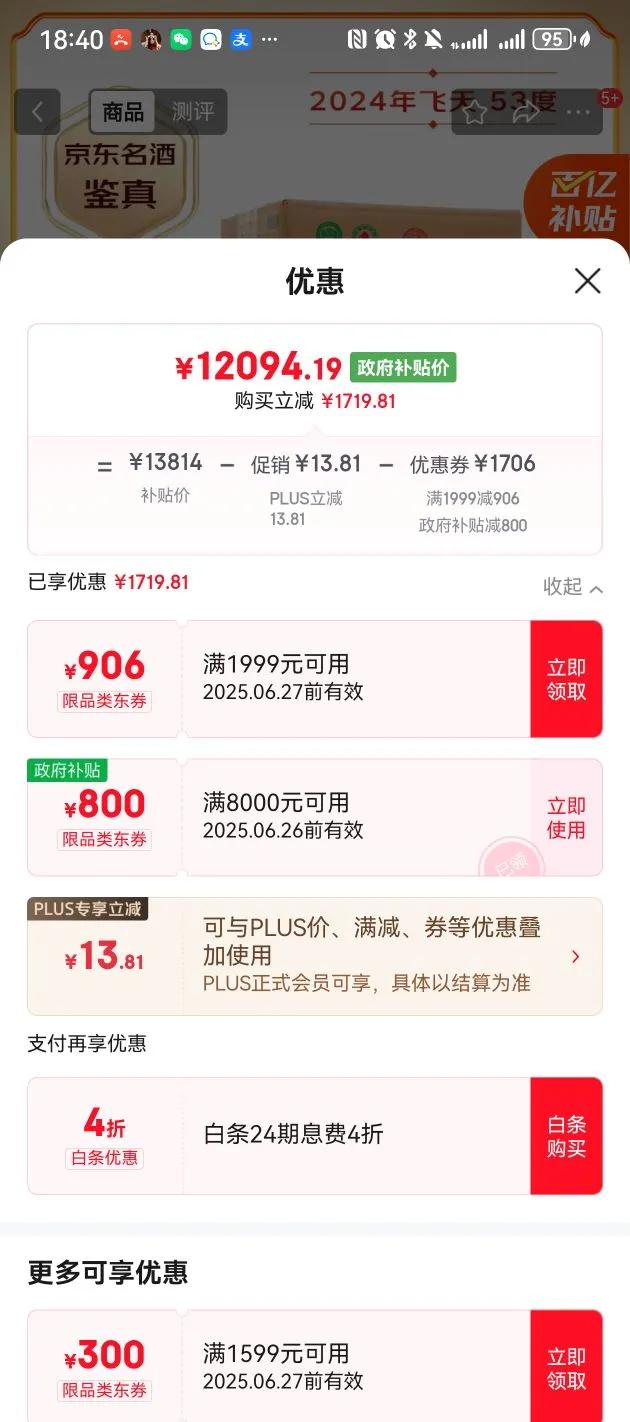Screen dimensions: 630x1422
Task: Add the product to favorites with the star
Action: pos(475,113)
